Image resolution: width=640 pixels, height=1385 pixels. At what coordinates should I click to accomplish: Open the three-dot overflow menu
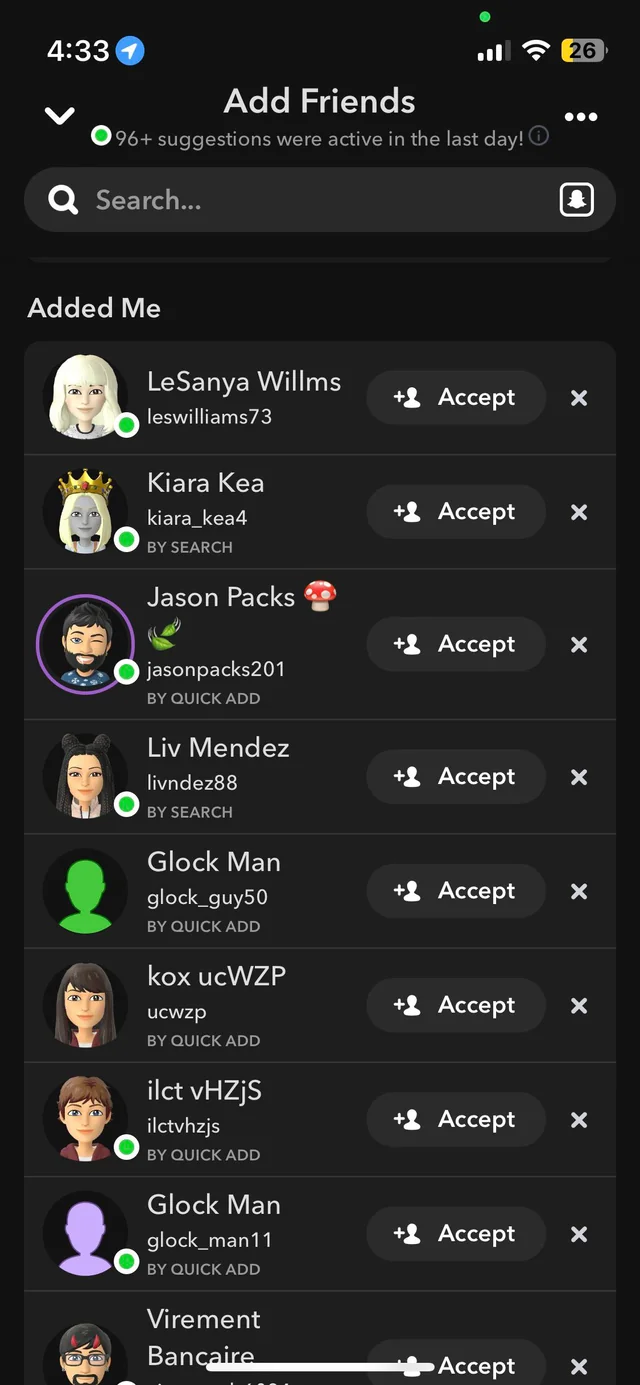tap(580, 117)
